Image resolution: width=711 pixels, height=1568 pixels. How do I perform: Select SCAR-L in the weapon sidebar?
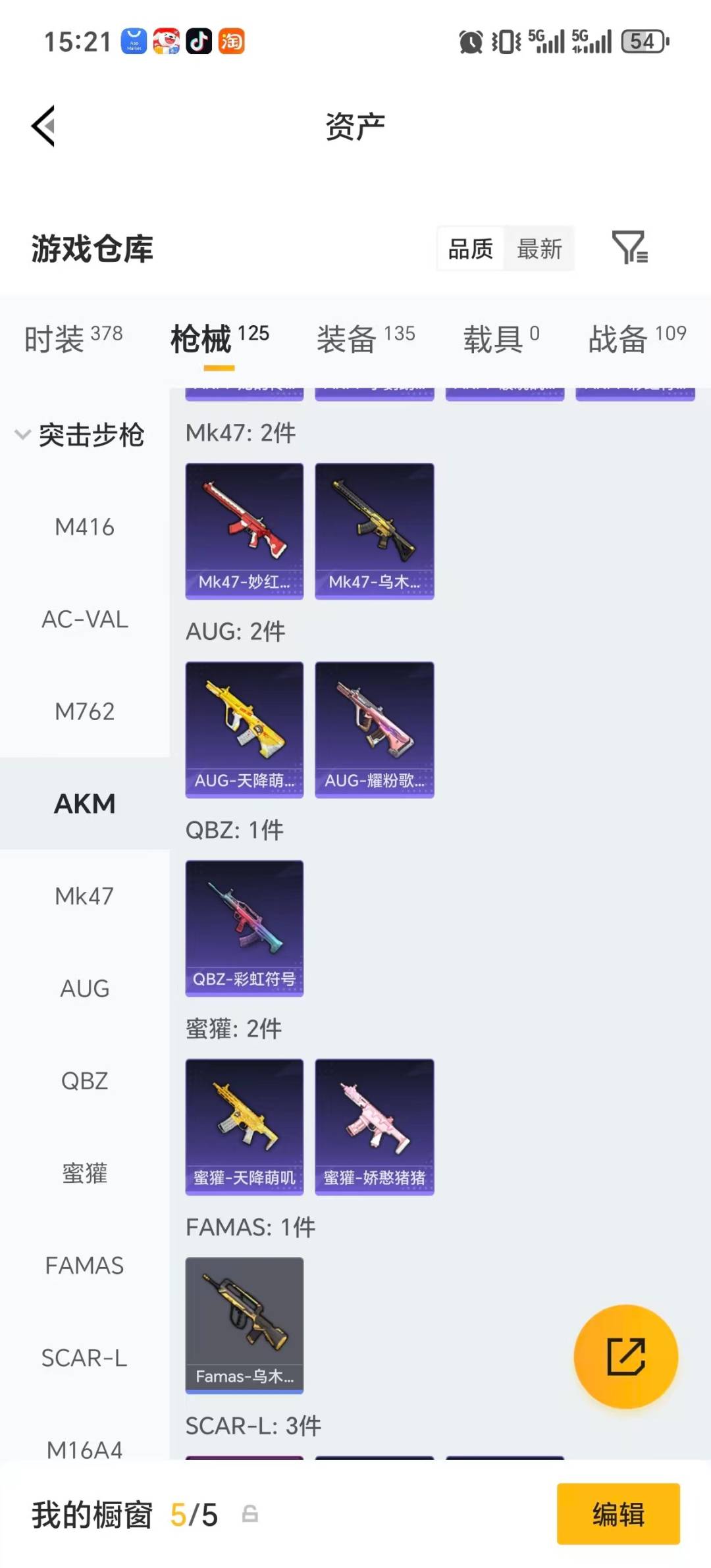coord(85,1357)
